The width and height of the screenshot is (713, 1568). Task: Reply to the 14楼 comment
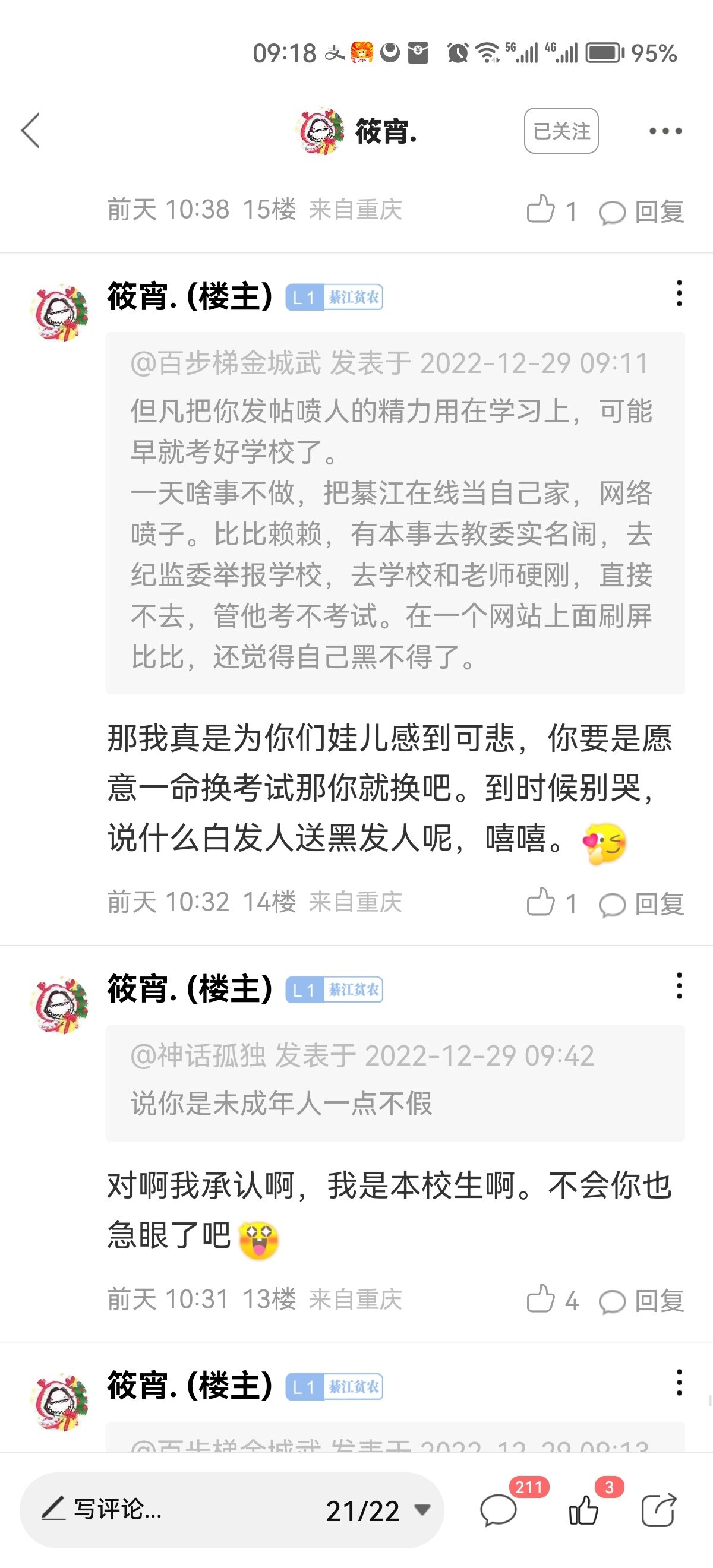642,904
